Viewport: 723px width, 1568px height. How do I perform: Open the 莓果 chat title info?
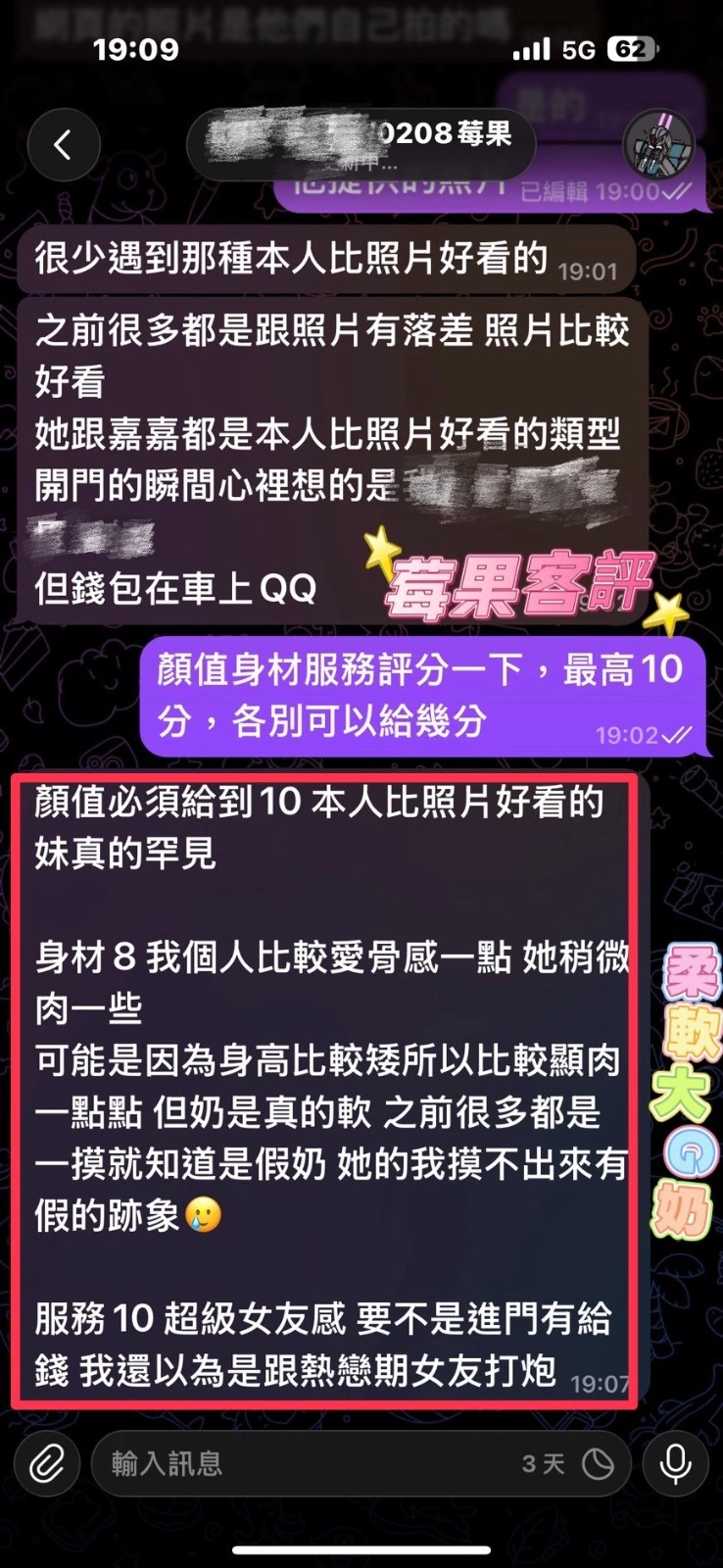361,143
